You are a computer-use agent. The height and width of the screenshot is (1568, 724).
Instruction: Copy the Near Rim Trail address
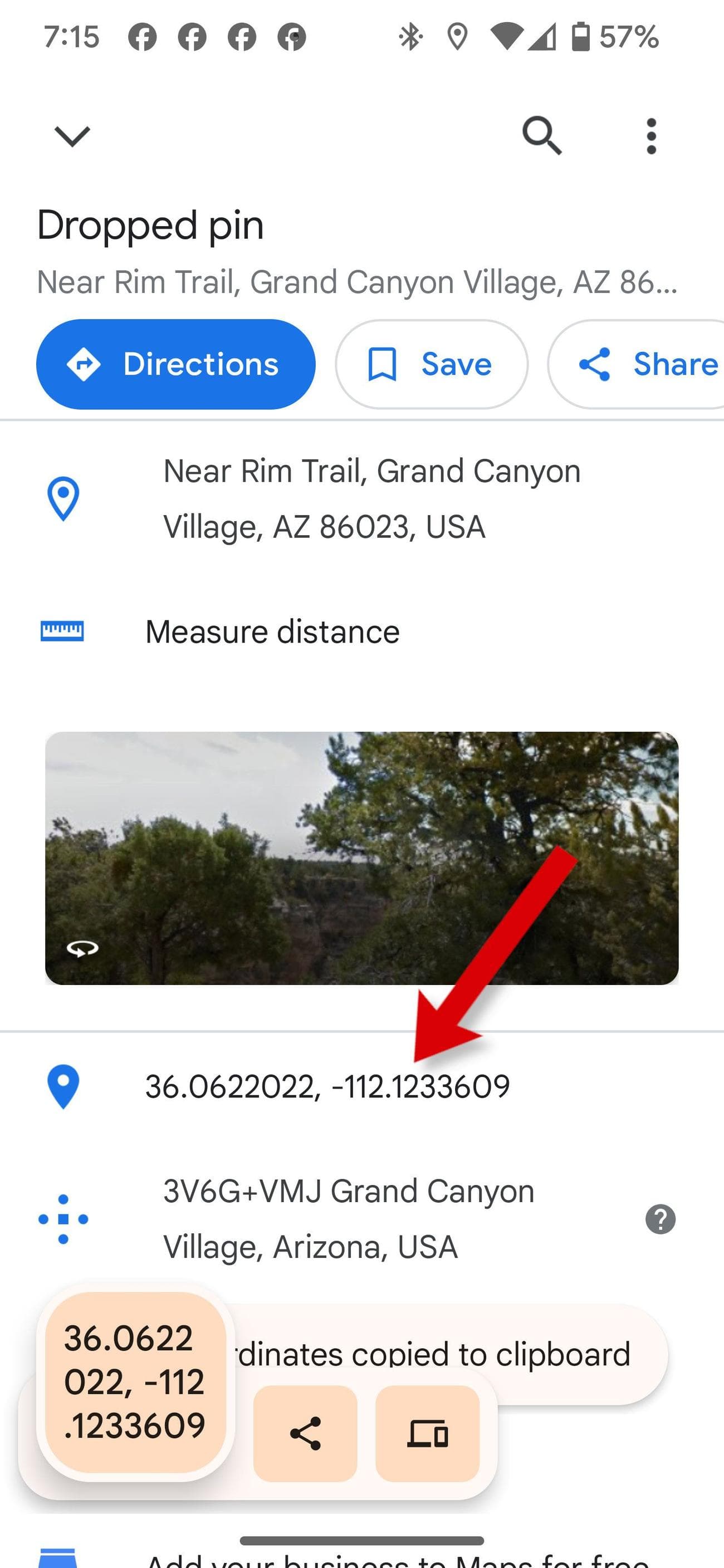[371, 498]
